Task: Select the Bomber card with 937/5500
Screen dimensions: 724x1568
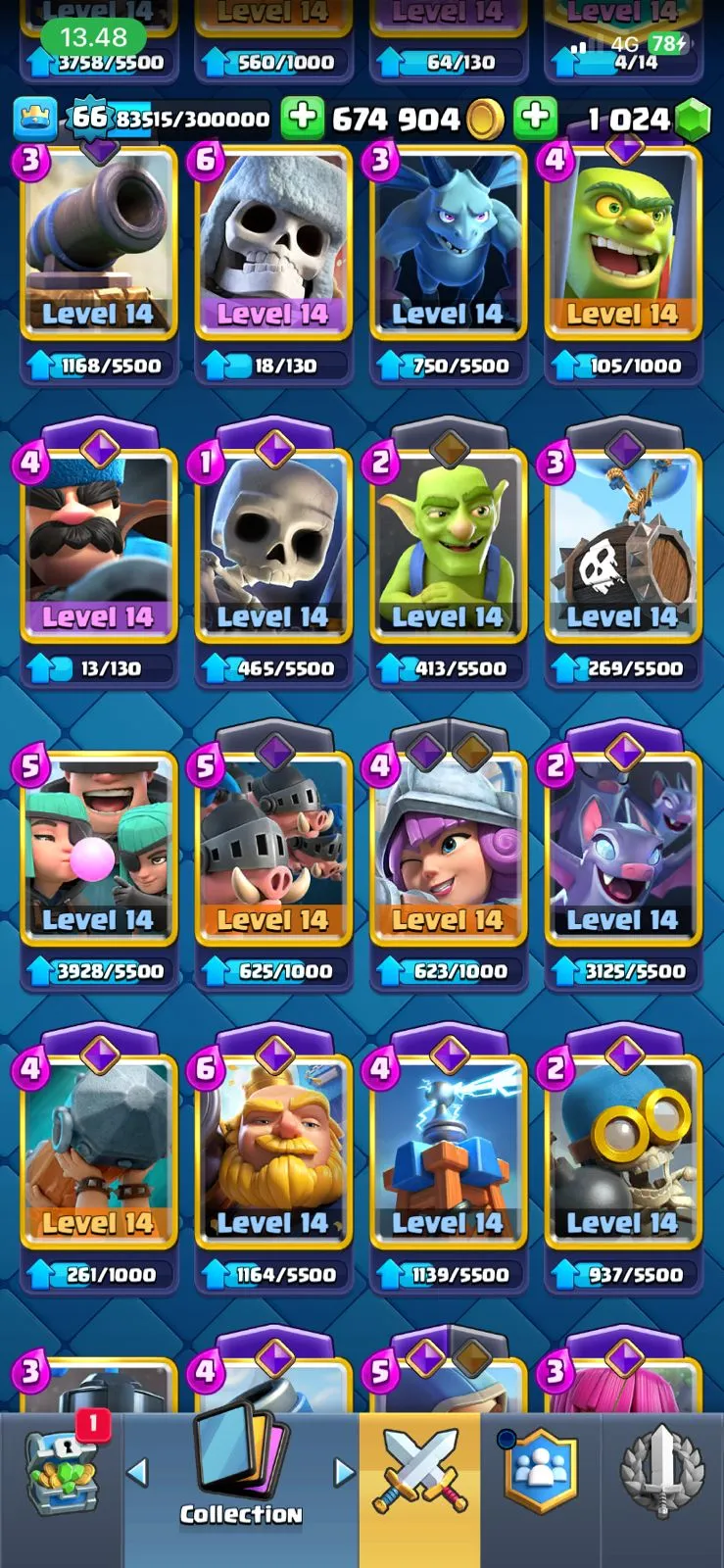Action: point(623,1154)
